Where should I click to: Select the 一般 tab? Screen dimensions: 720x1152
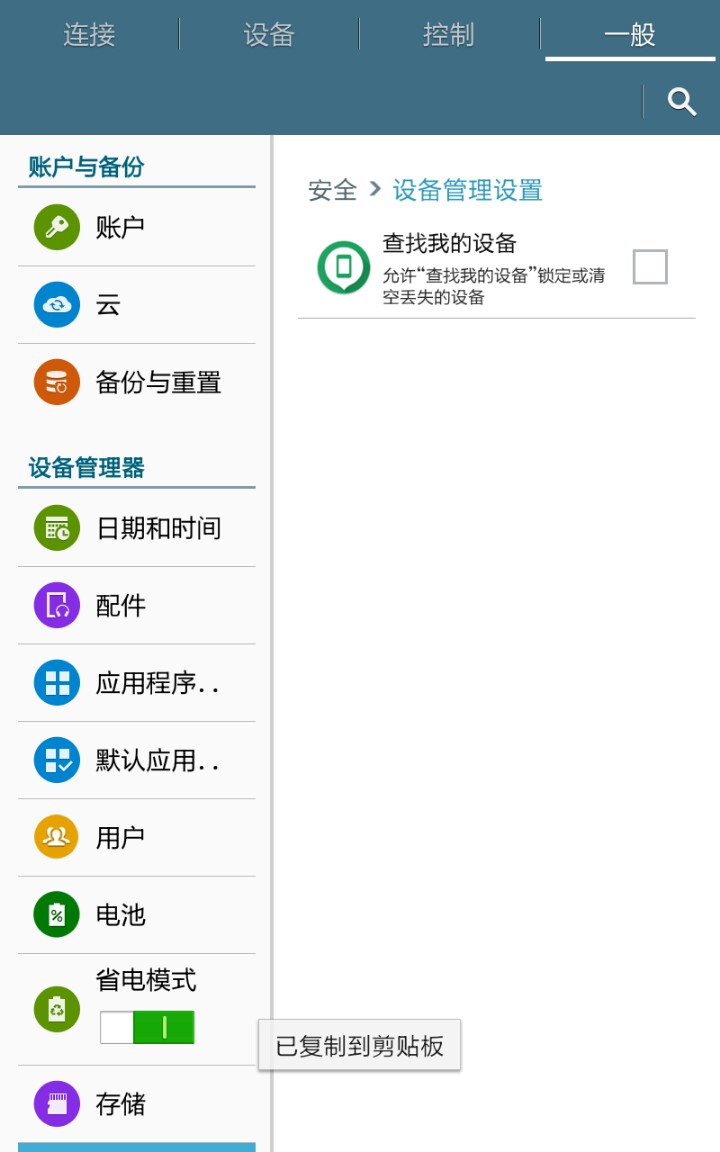(x=630, y=35)
